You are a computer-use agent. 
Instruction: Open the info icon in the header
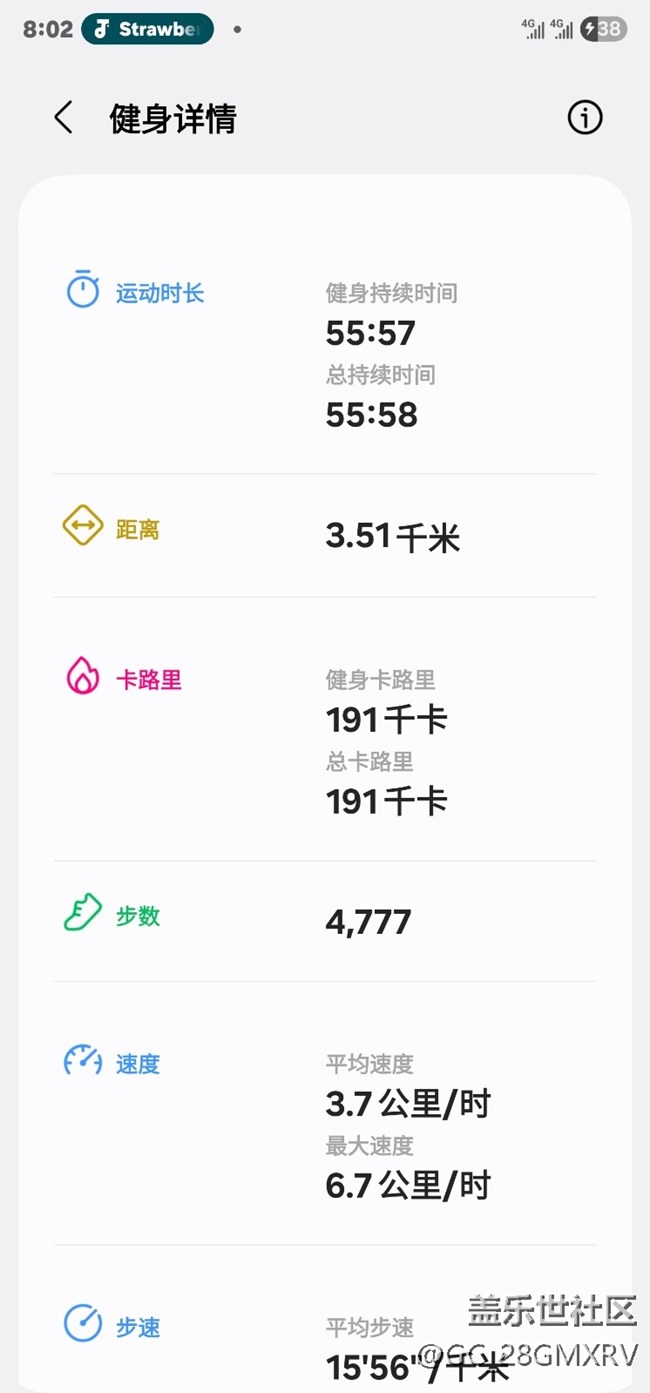tap(585, 118)
